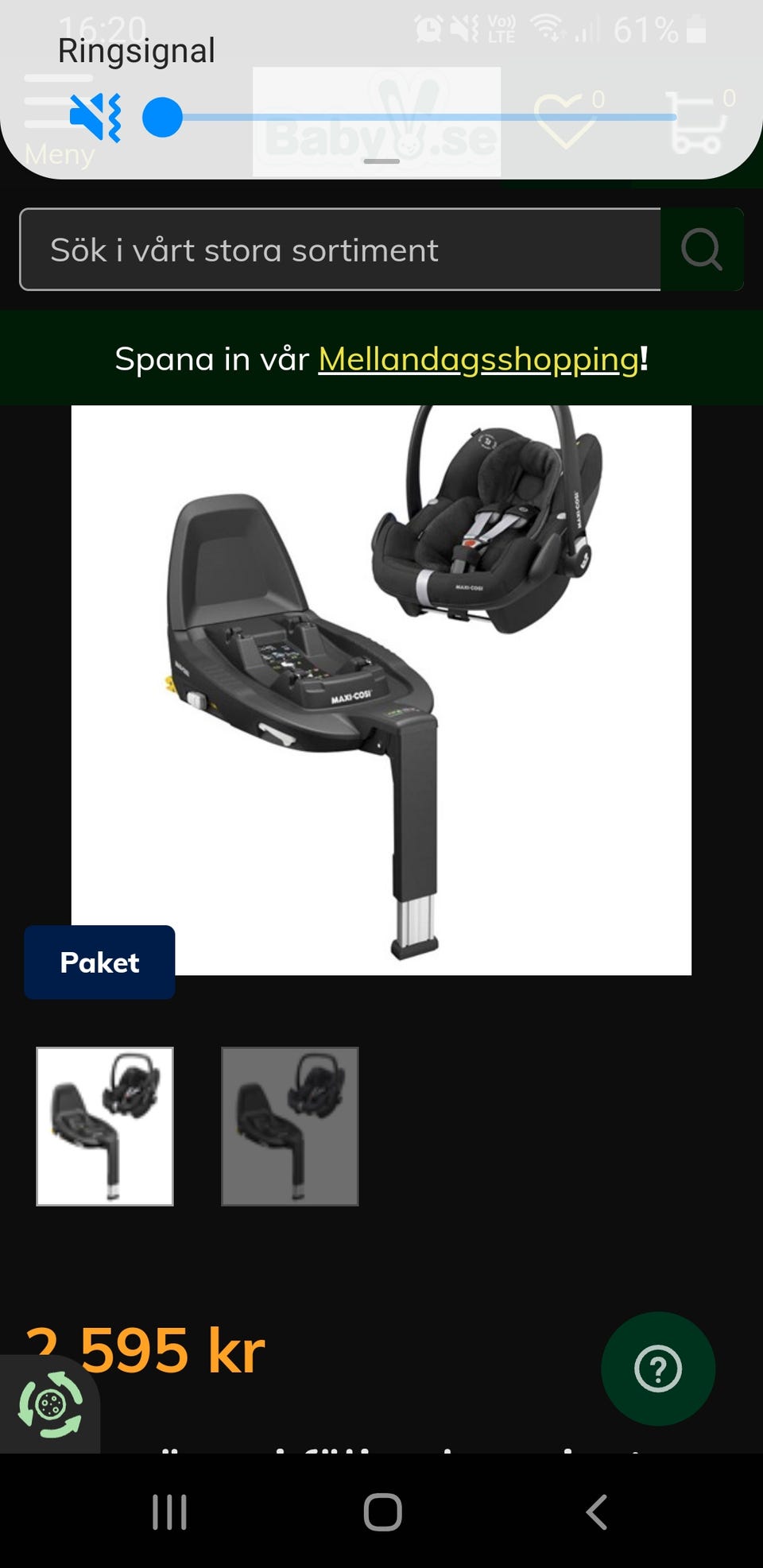Select the first product thumbnail

(x=105, y=1126)
